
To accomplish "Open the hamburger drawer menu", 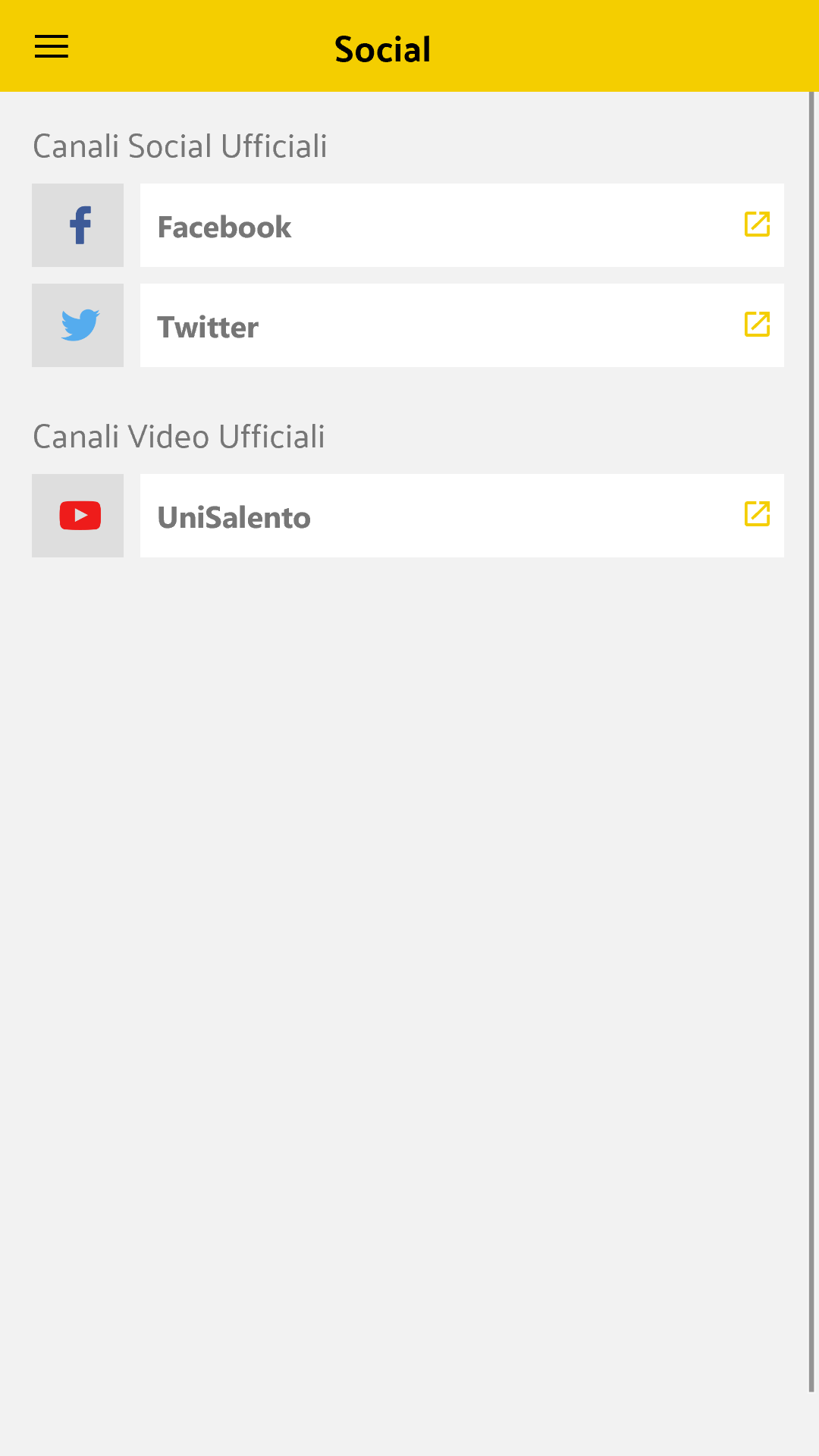I will click(x=52, y=46).
